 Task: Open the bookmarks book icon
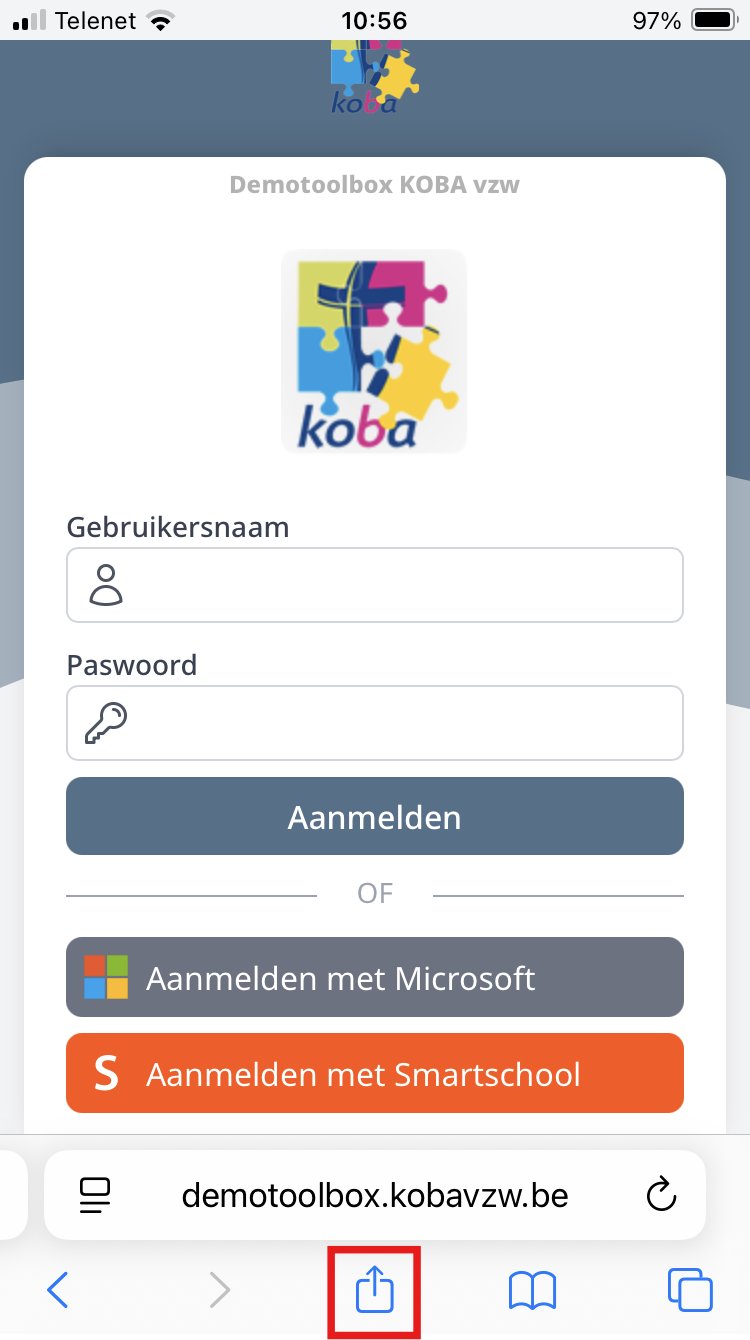pyautogui.click(x=532, y=1291)
